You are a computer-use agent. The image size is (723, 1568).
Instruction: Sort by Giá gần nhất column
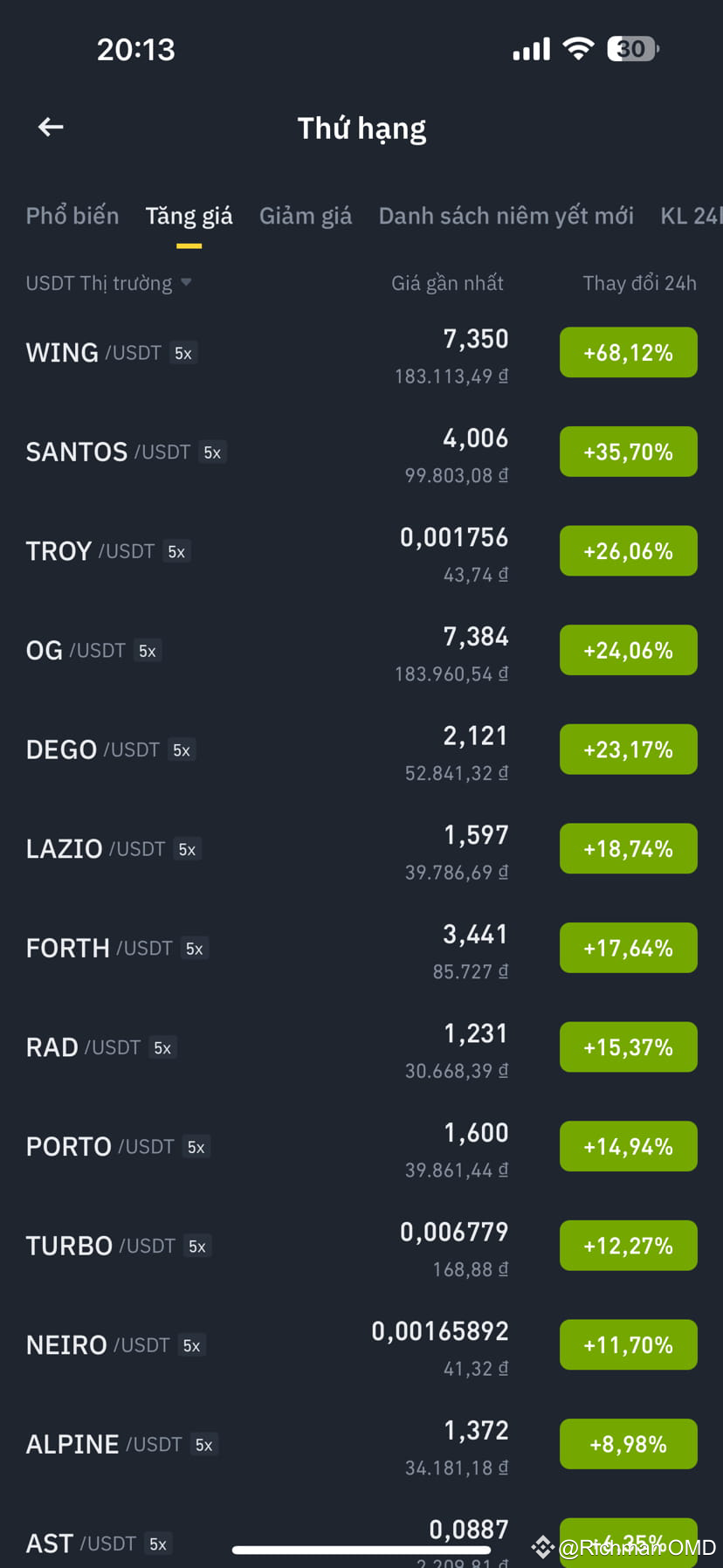(447, 283)
